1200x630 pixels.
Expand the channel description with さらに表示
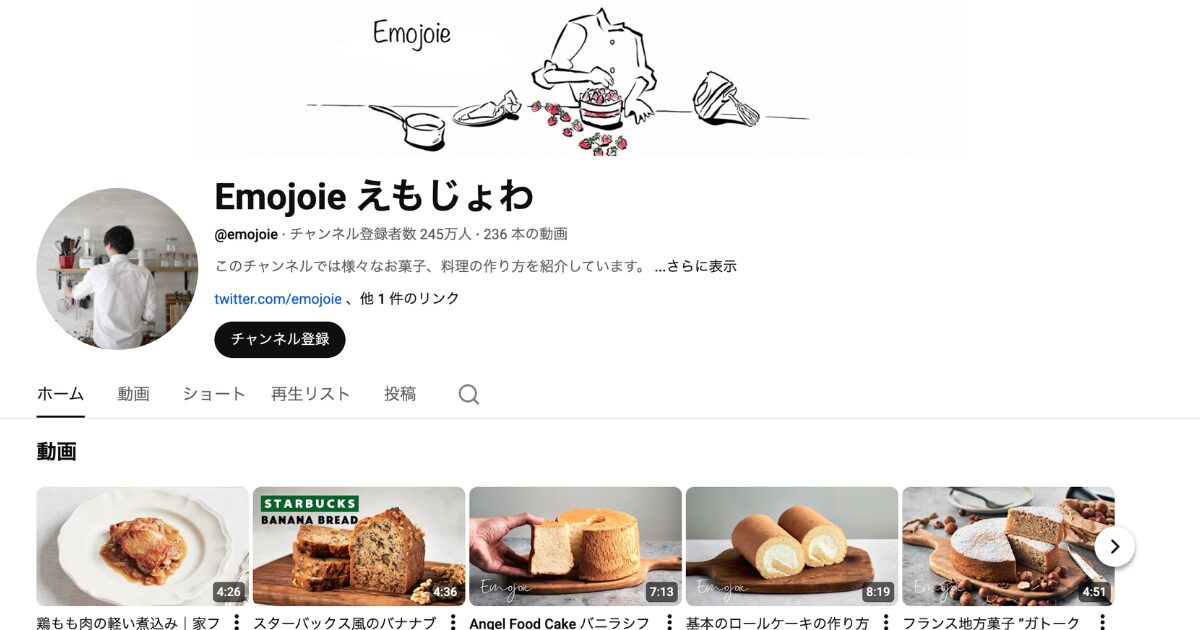point(695,266)
